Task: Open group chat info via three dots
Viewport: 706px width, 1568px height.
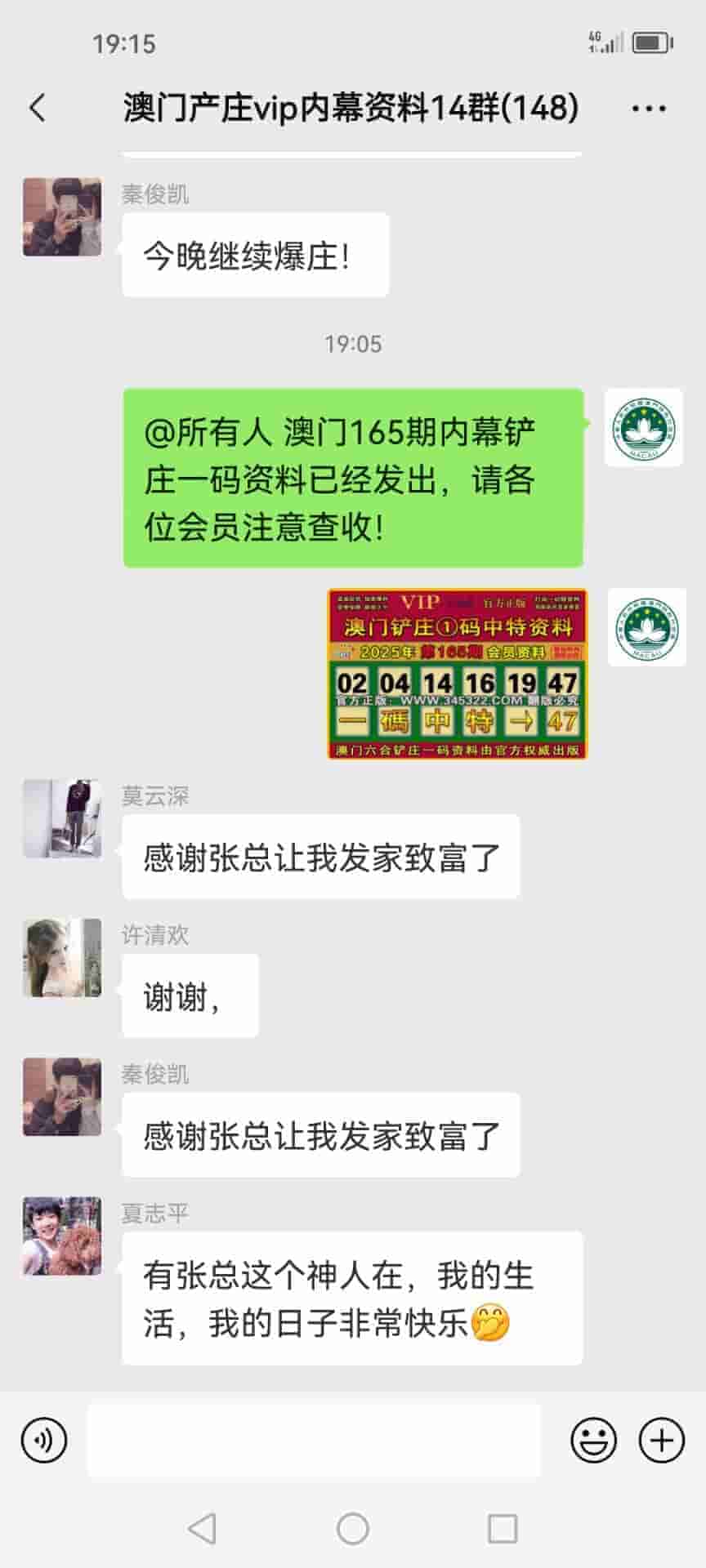Action: [x=649, y=108]
